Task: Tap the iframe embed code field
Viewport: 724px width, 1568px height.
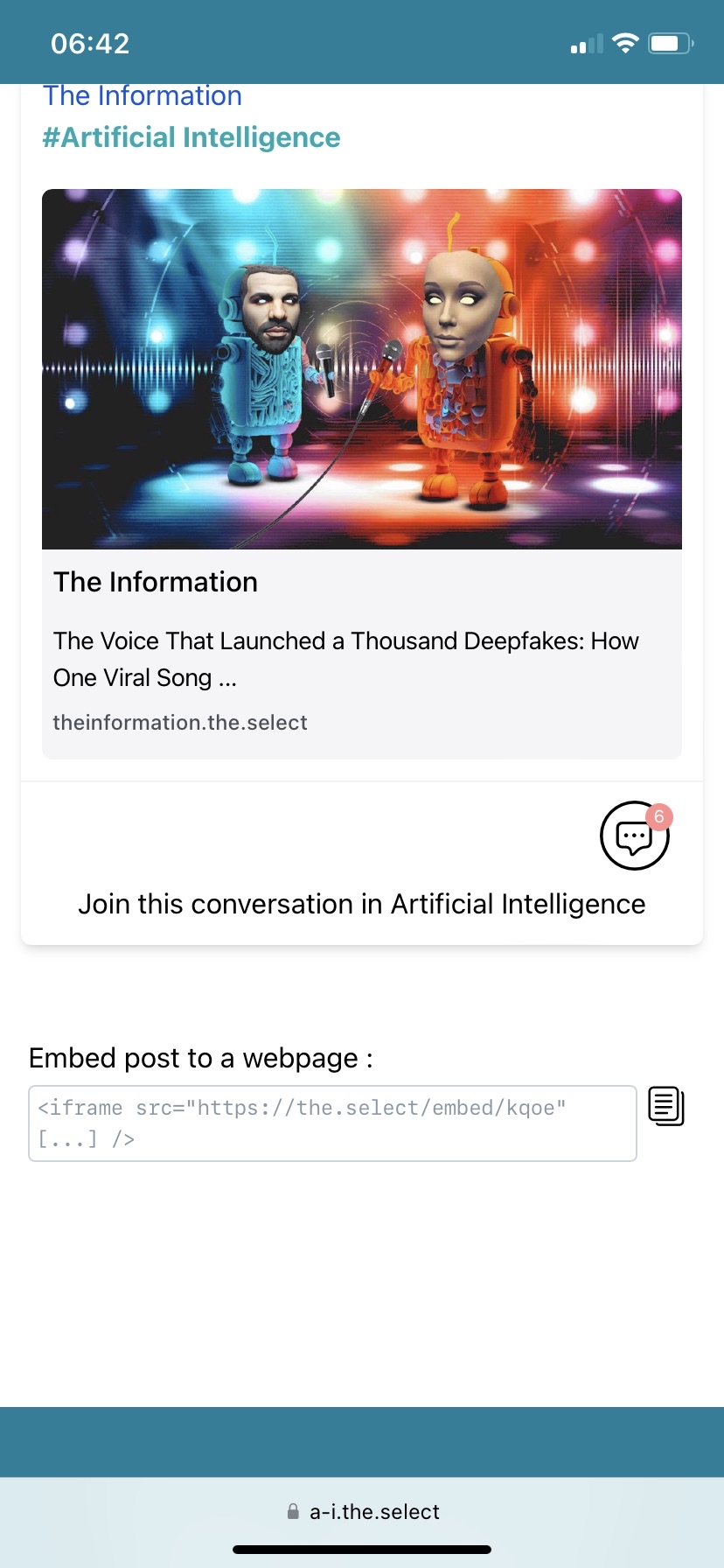Action: (x=332, y=1123)
